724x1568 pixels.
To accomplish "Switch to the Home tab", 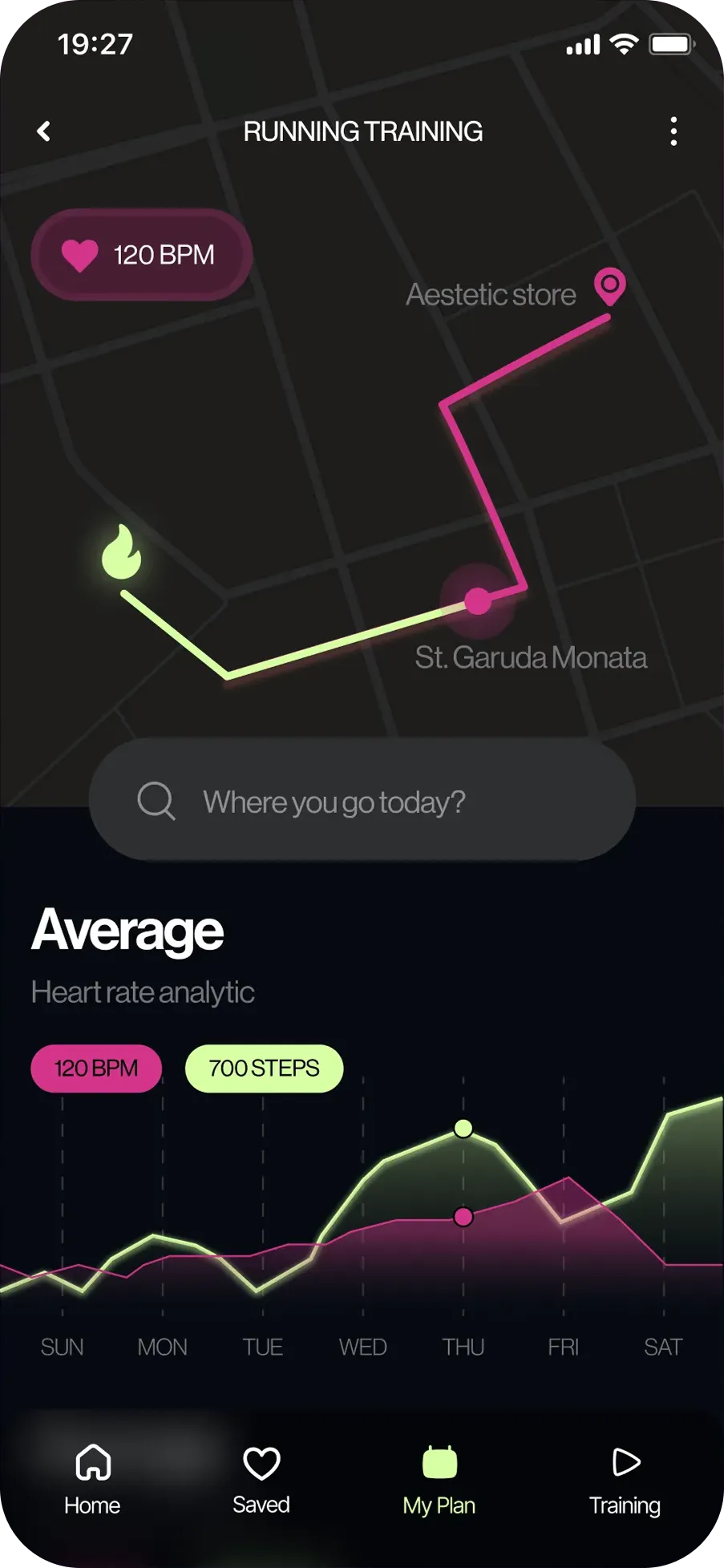I will (x=93, y=1480).
